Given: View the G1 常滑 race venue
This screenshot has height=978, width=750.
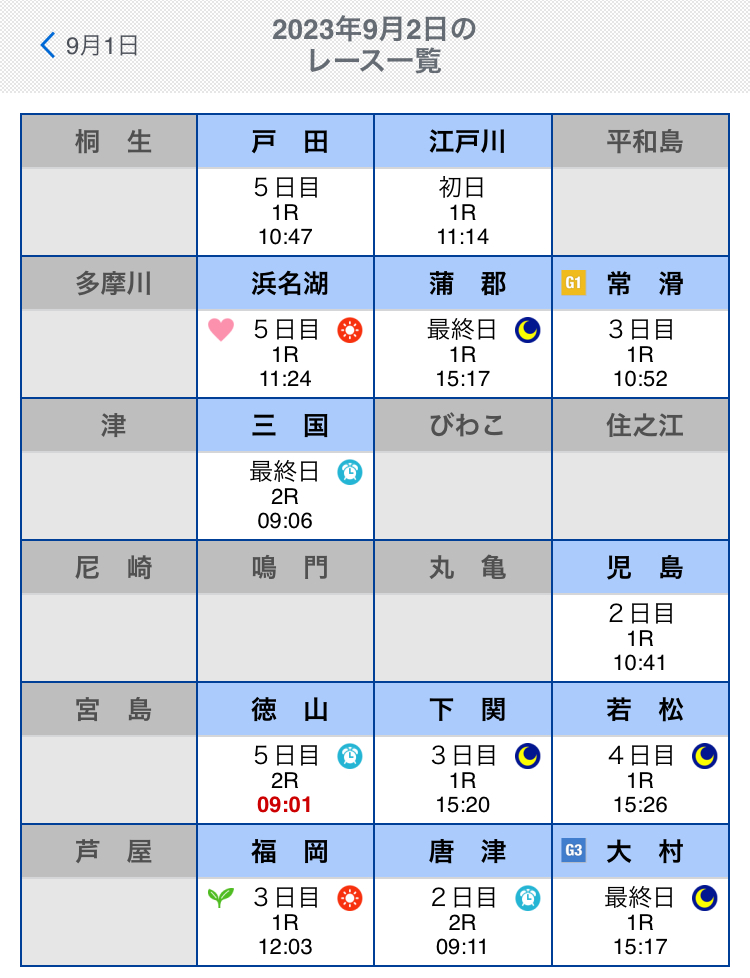Looking at the screenshot, I should (640, 328).
